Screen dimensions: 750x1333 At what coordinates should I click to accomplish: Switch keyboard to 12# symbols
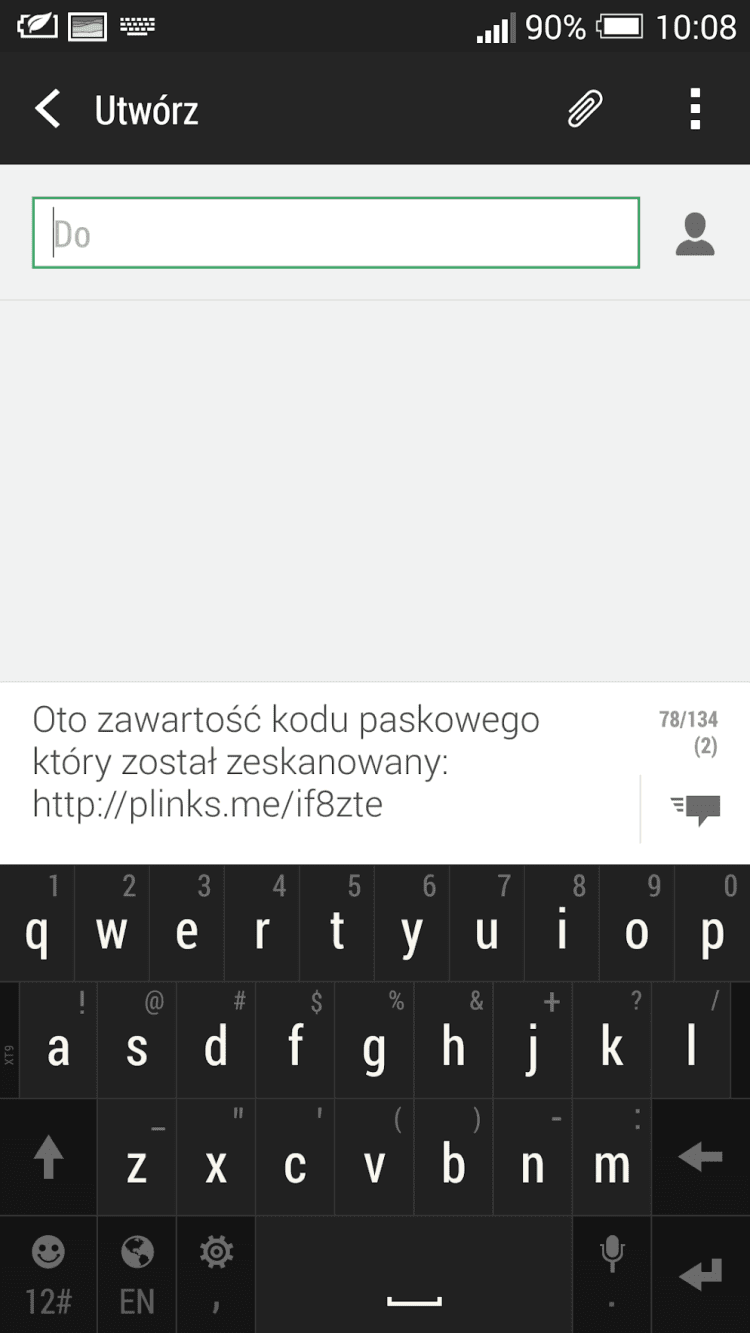(x=48, y=1275)
